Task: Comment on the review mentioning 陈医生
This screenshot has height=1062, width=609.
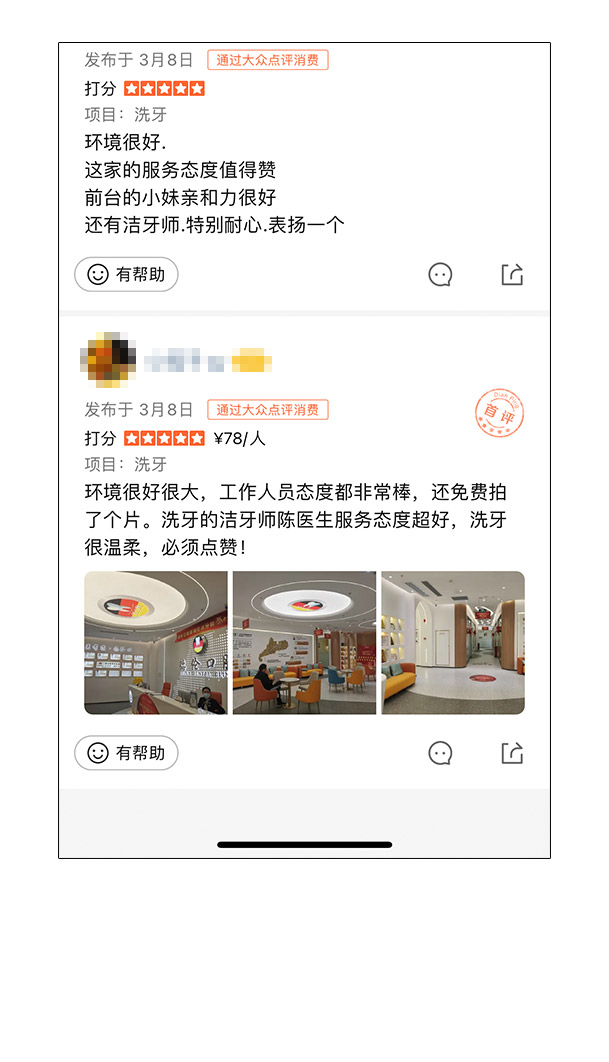Action: click(440, 753)
